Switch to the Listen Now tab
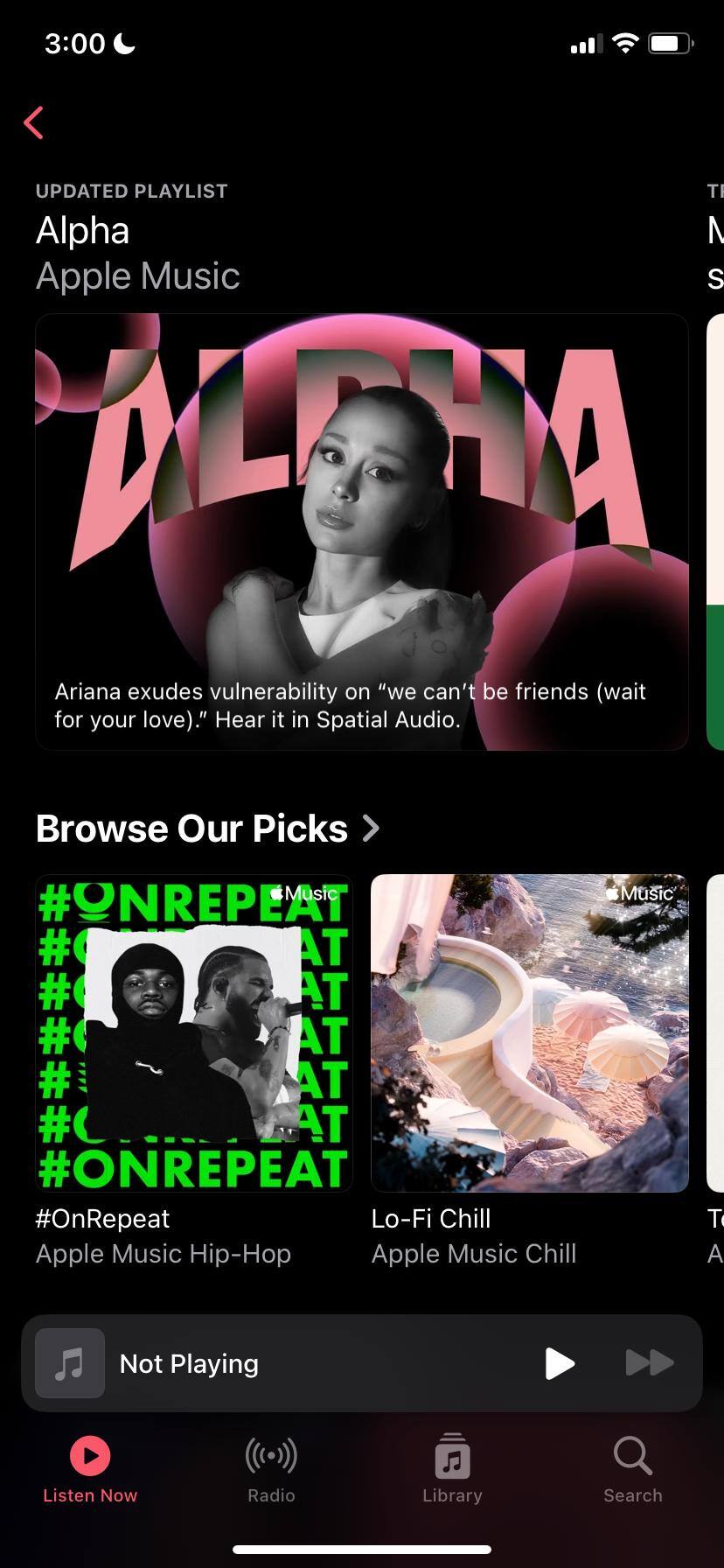 [x=90, y=1470]
